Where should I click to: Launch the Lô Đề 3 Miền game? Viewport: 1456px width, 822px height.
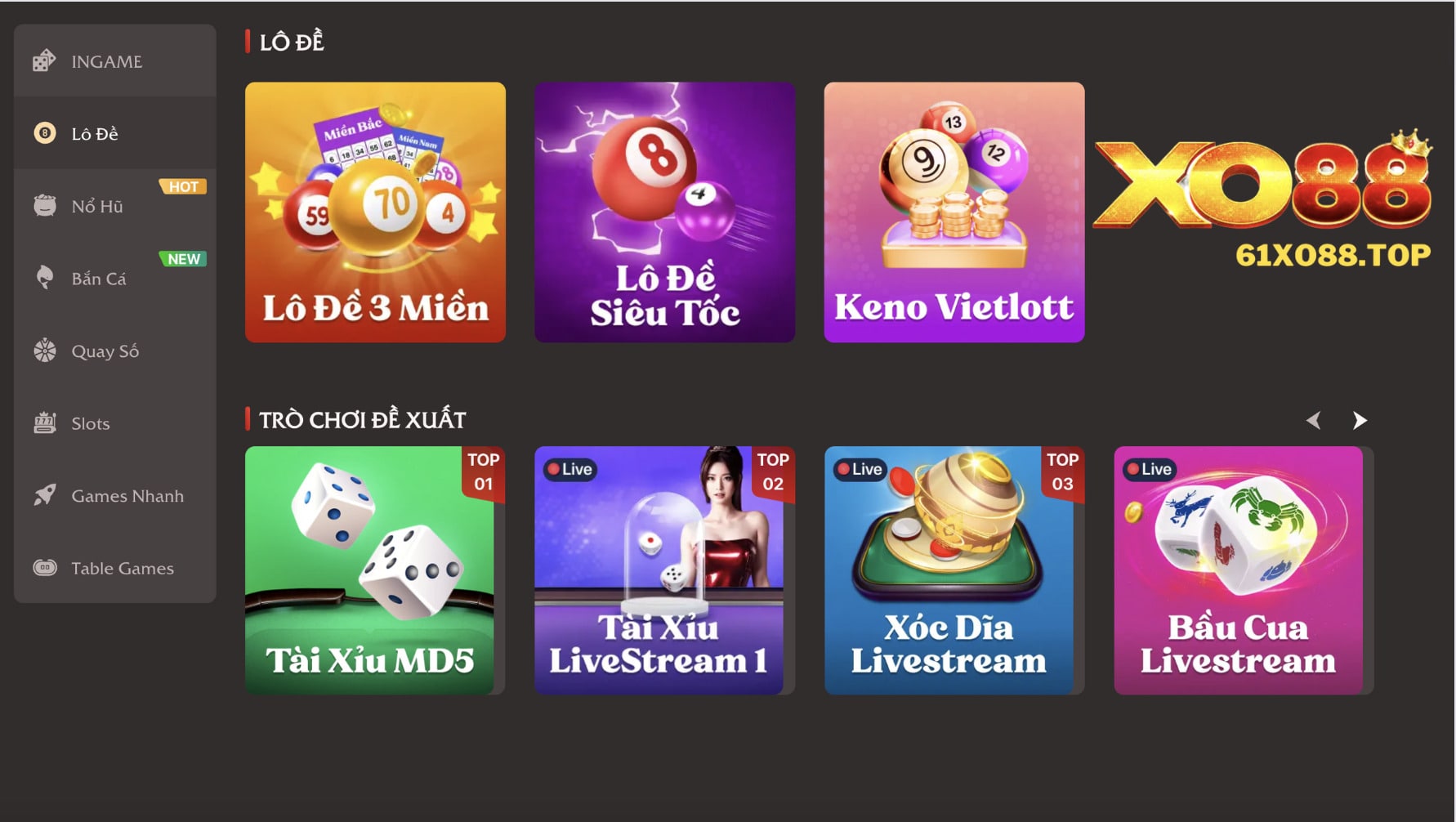(x=375, y=212)
